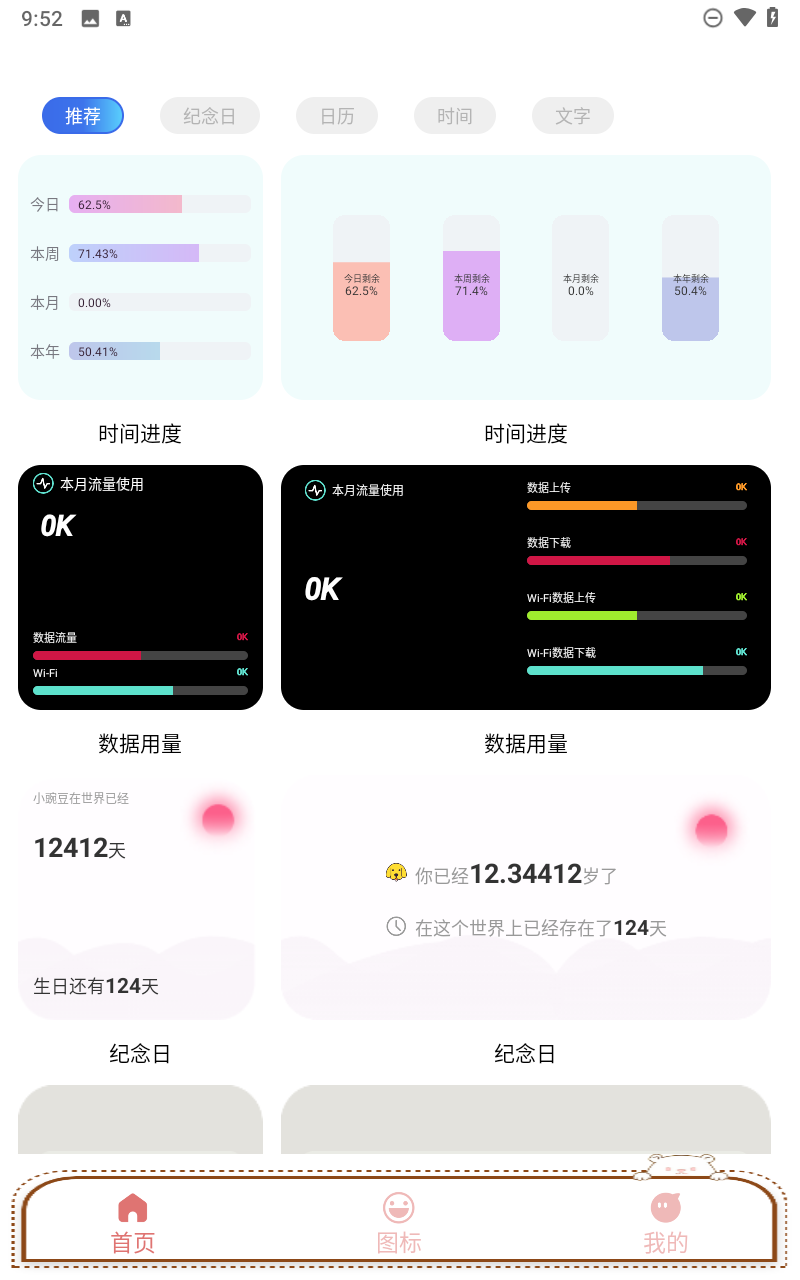Screen dimensions: 800x1280
Task: Go to the 首页 tab
Action: click(133, 1222)
